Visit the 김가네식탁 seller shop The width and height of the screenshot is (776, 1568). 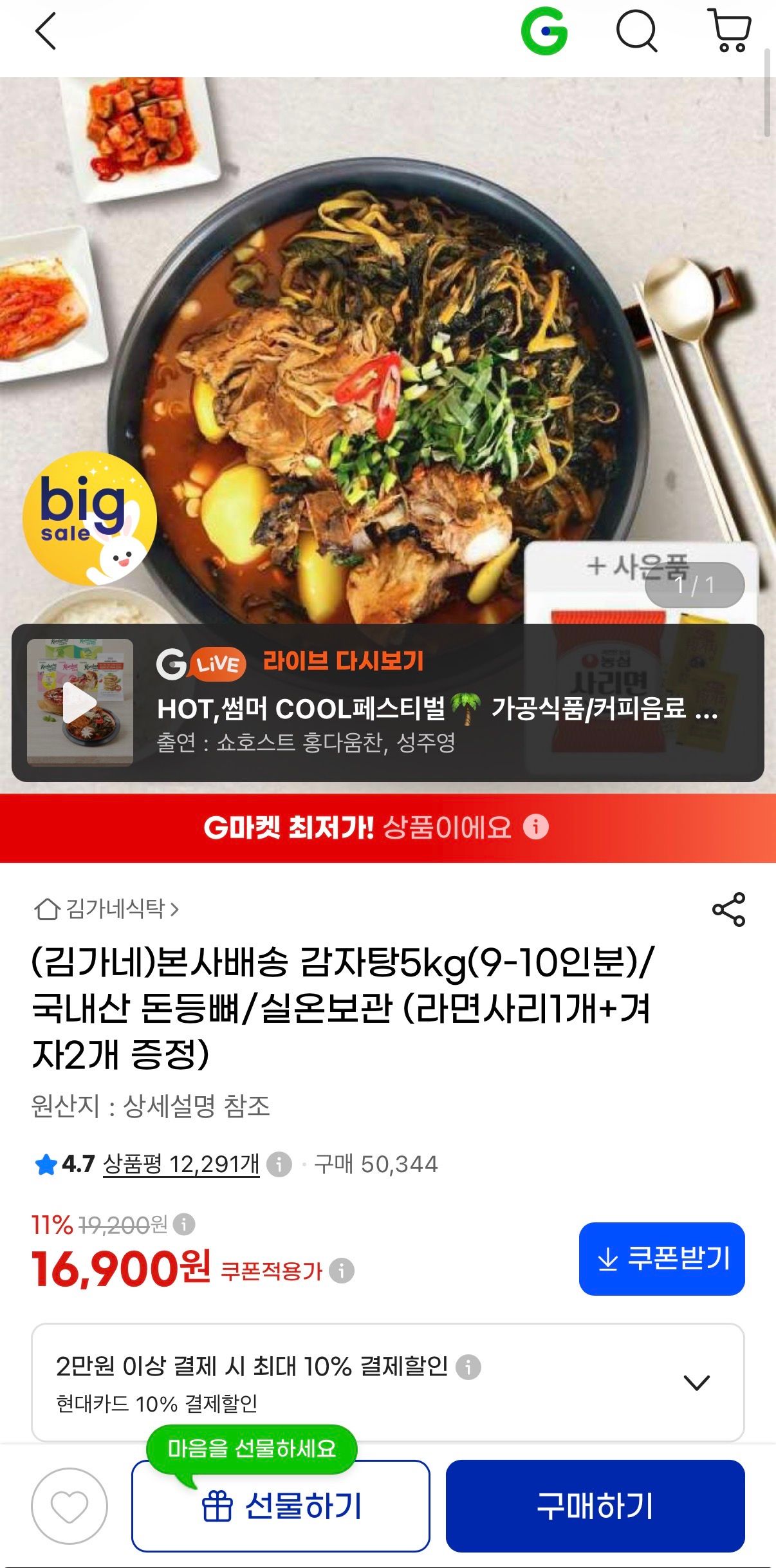(x=106, y=908)
